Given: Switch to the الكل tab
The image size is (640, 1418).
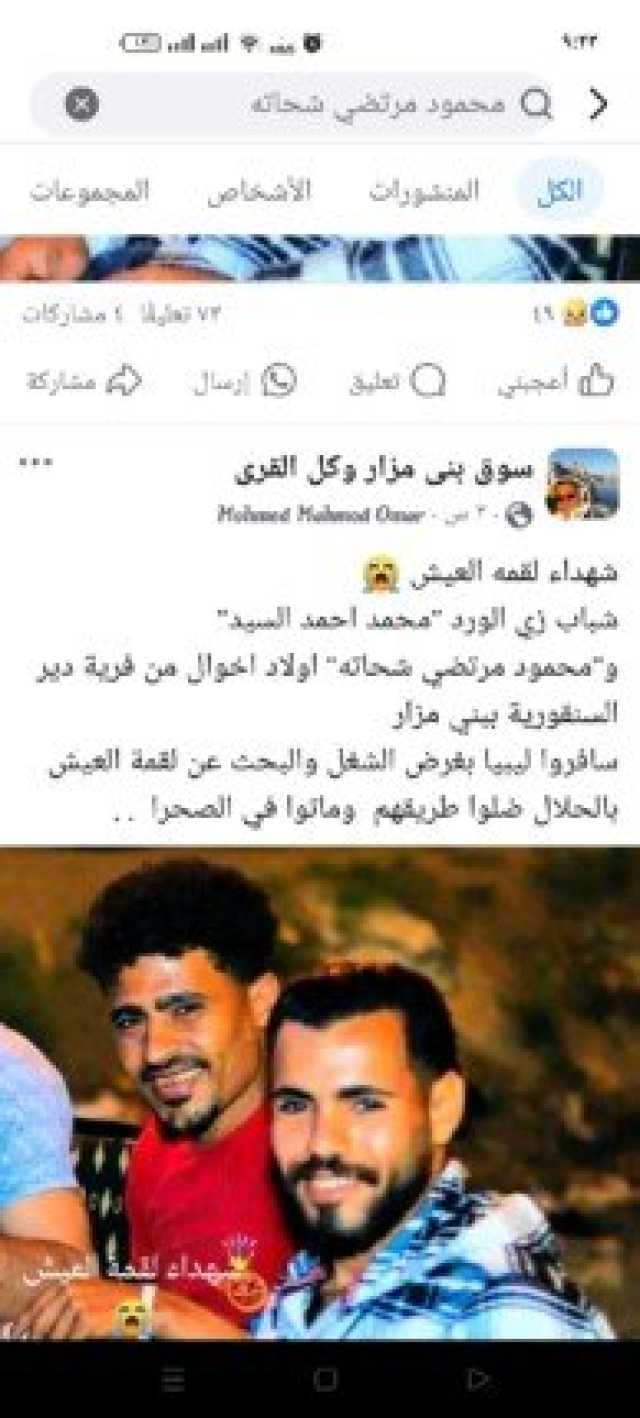Looking at the screenshot, I should pos(560,191).
